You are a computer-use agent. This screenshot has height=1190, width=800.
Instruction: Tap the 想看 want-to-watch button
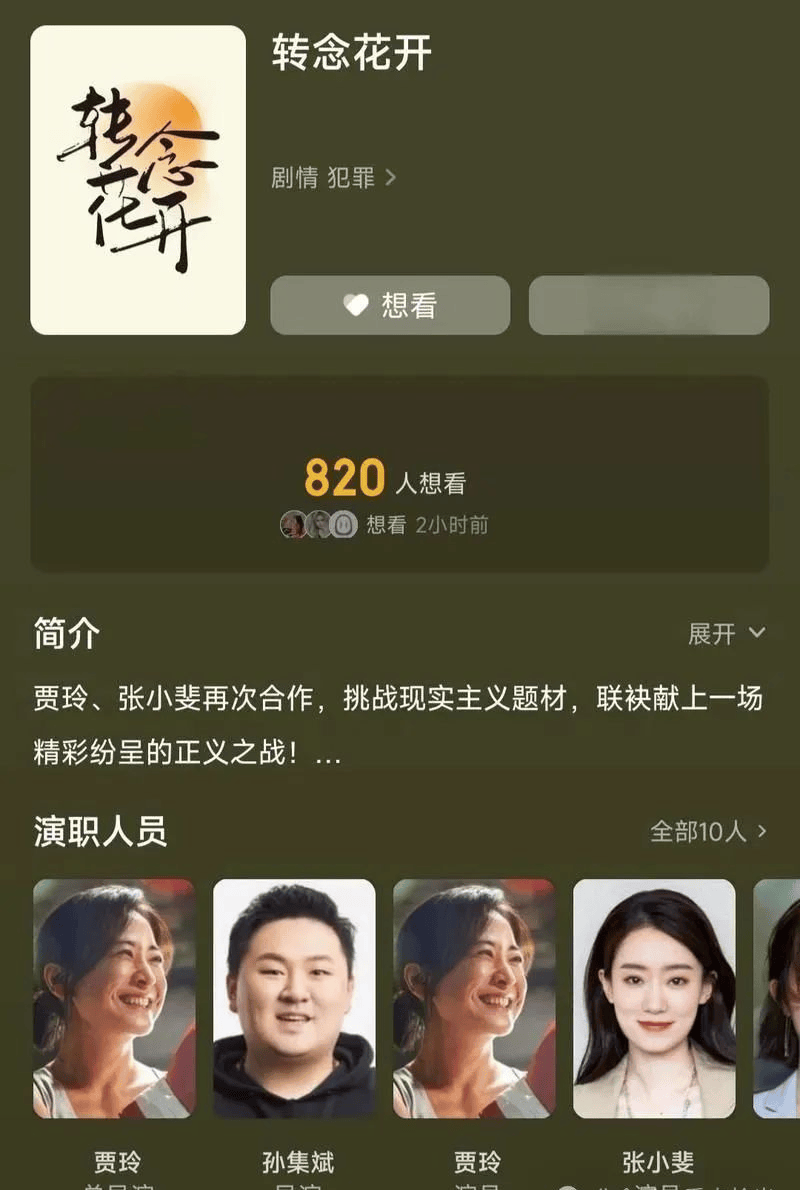390,305
